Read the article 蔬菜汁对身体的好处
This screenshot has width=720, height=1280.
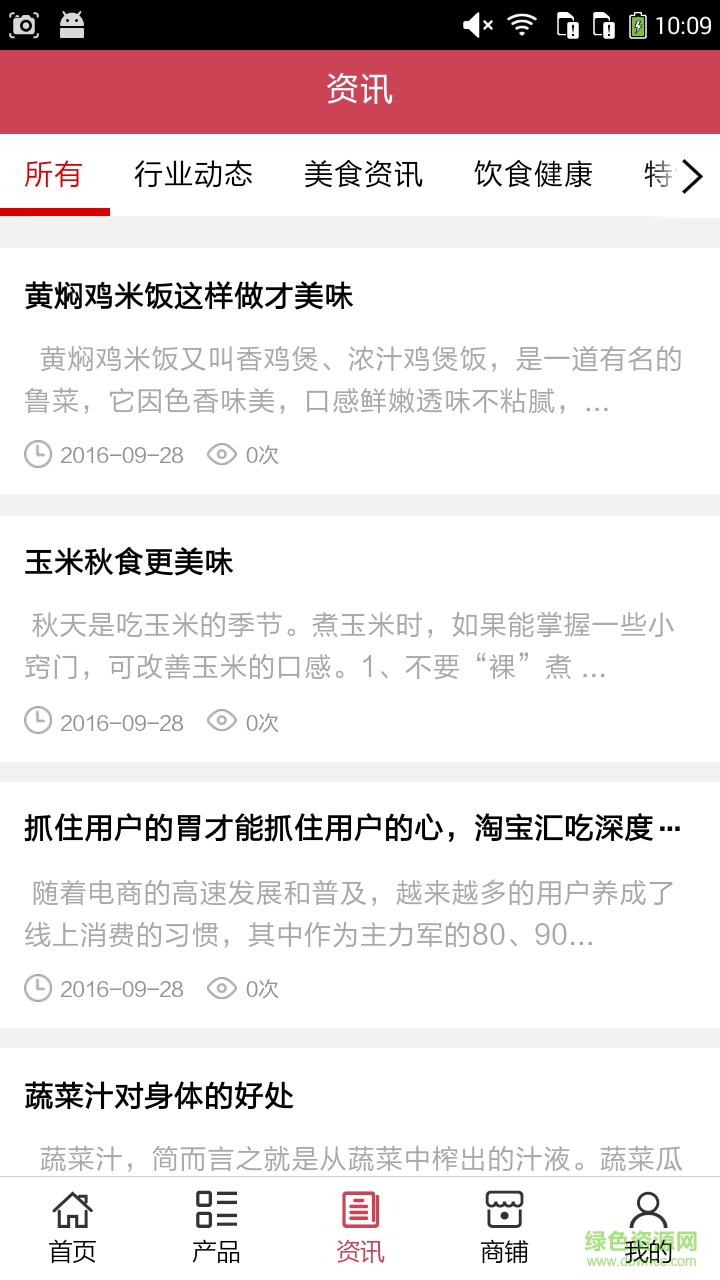tap(159, 1097)
